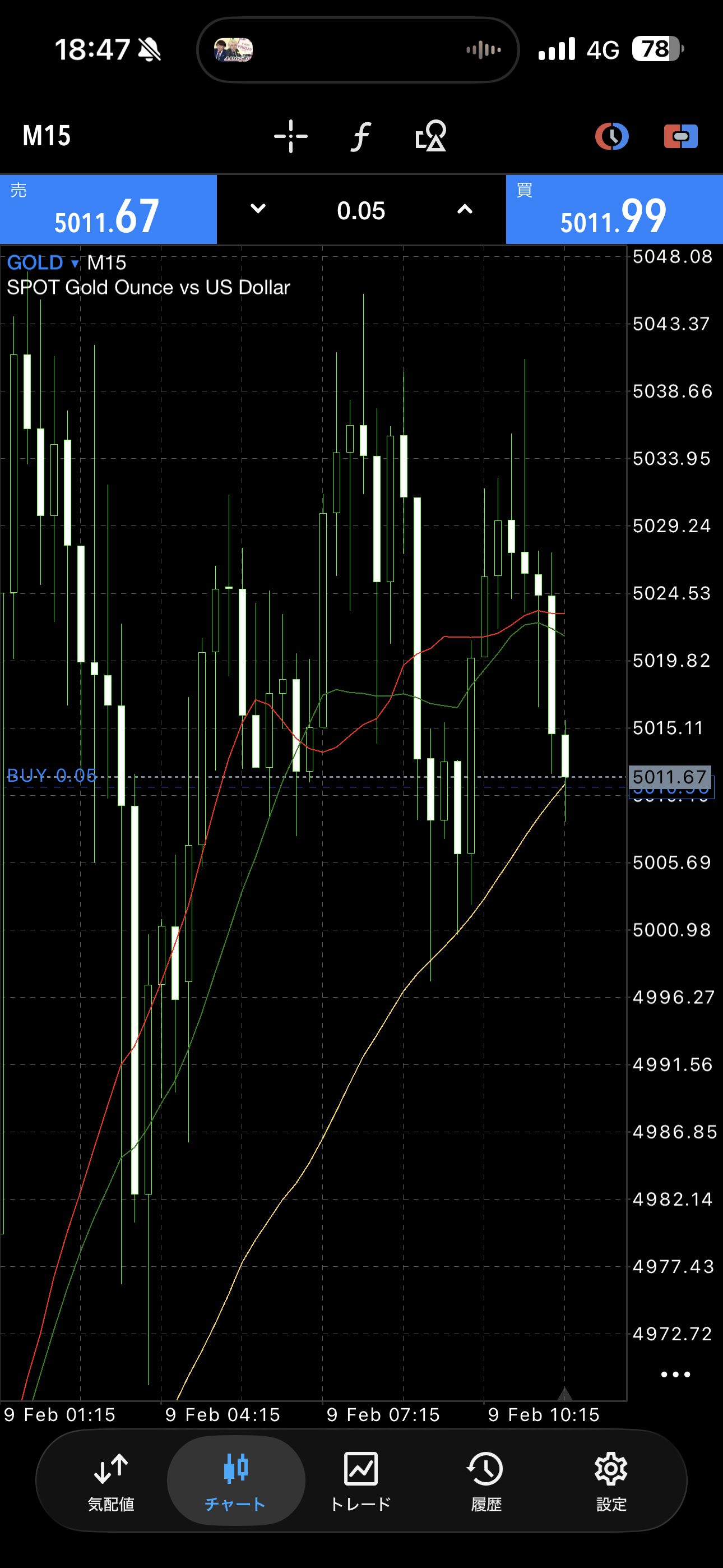
Task: Buy gold at 5011.99
Action: pos(614,210)
